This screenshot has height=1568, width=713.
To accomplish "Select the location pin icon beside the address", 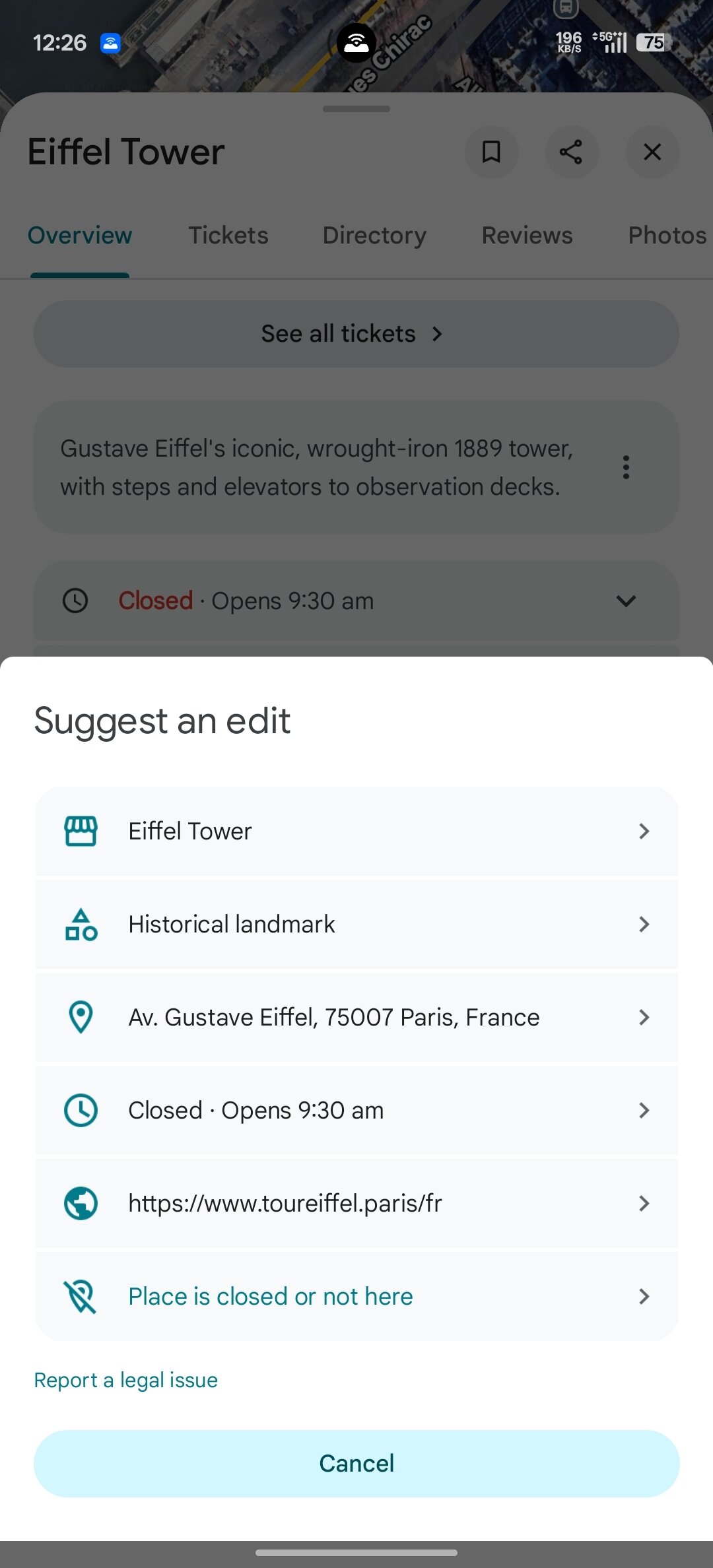I will 79,1017.
